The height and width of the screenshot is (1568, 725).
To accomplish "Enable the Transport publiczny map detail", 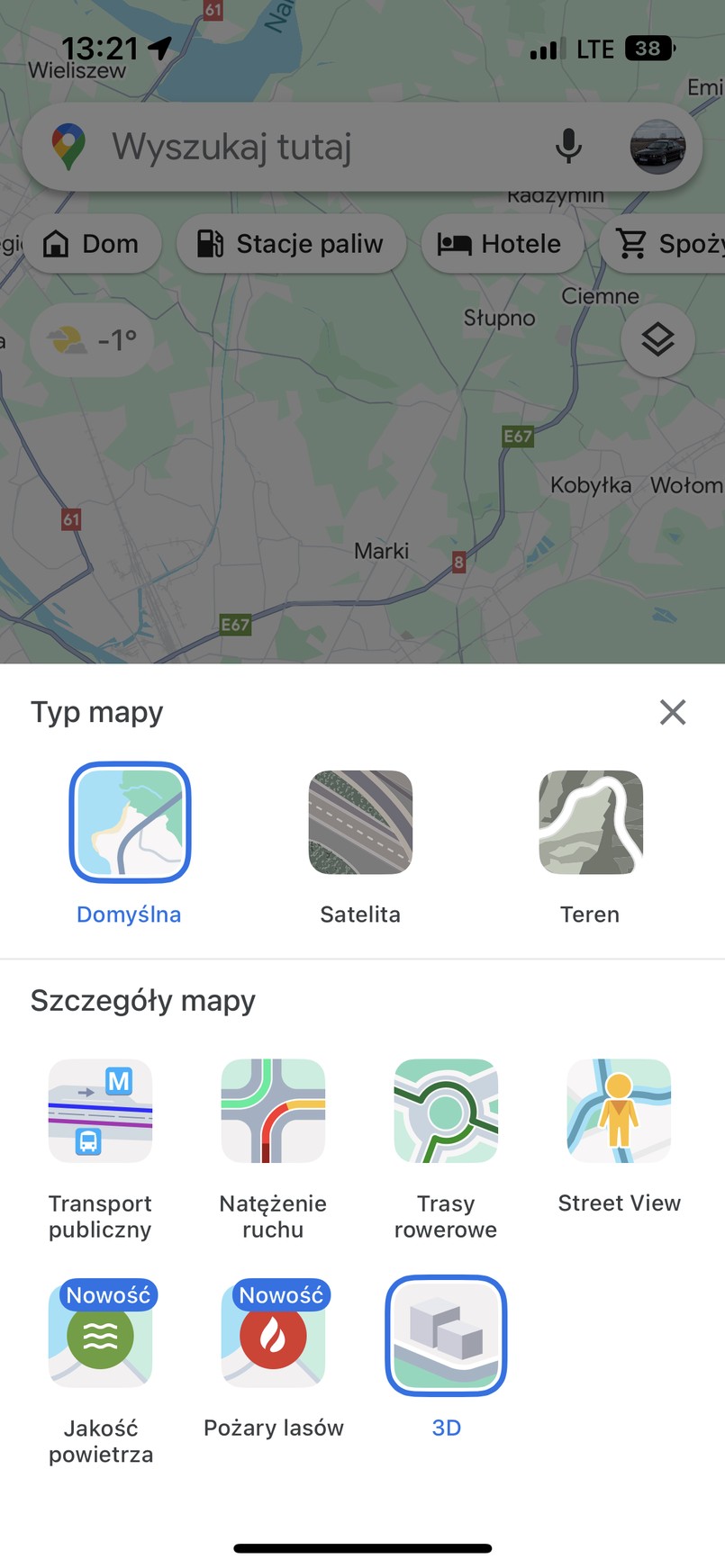I will click(99, 1111).
